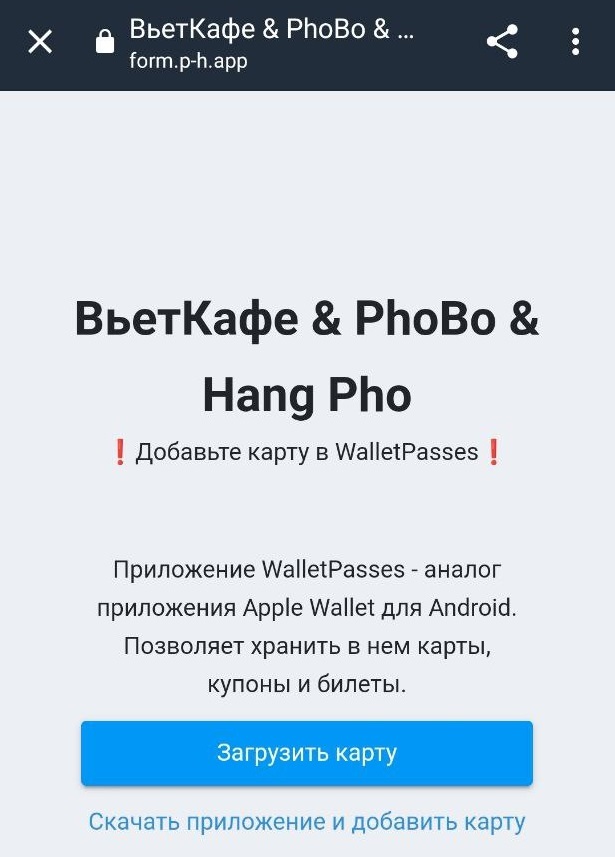View site security lock info

[104, 42]
